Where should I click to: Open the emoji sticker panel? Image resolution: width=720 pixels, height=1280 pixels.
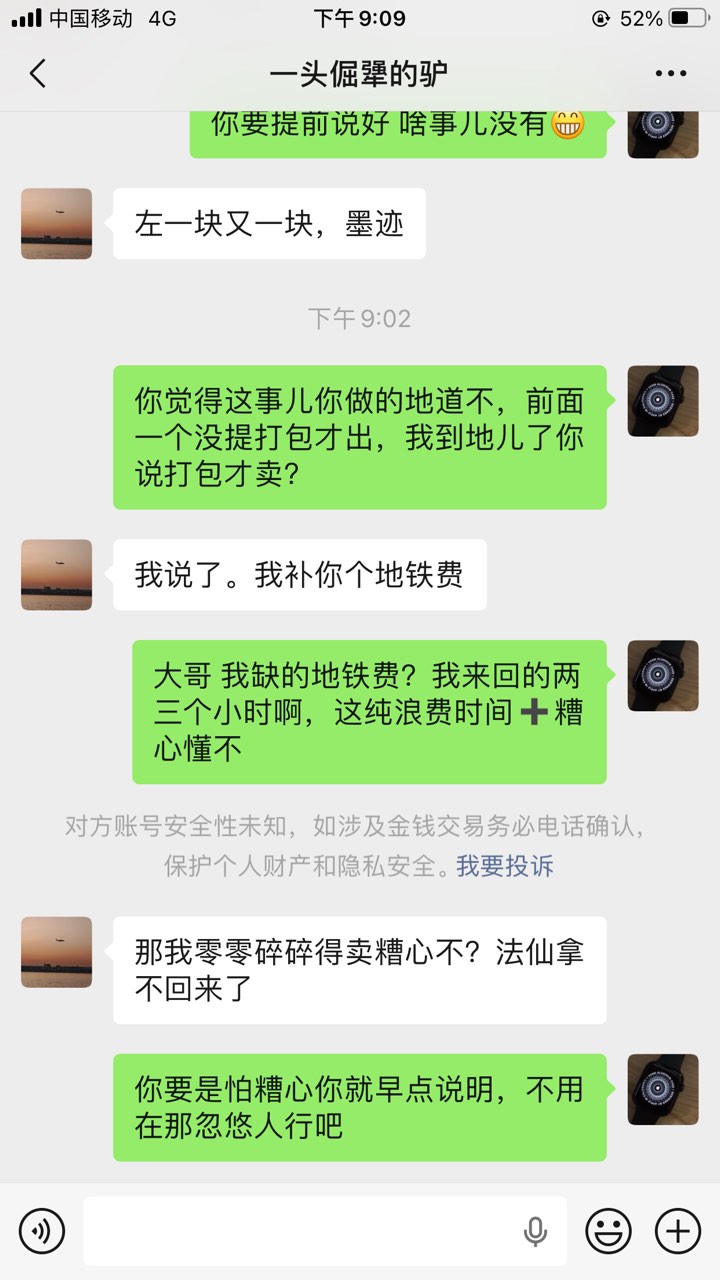(x=608, y=1230)
